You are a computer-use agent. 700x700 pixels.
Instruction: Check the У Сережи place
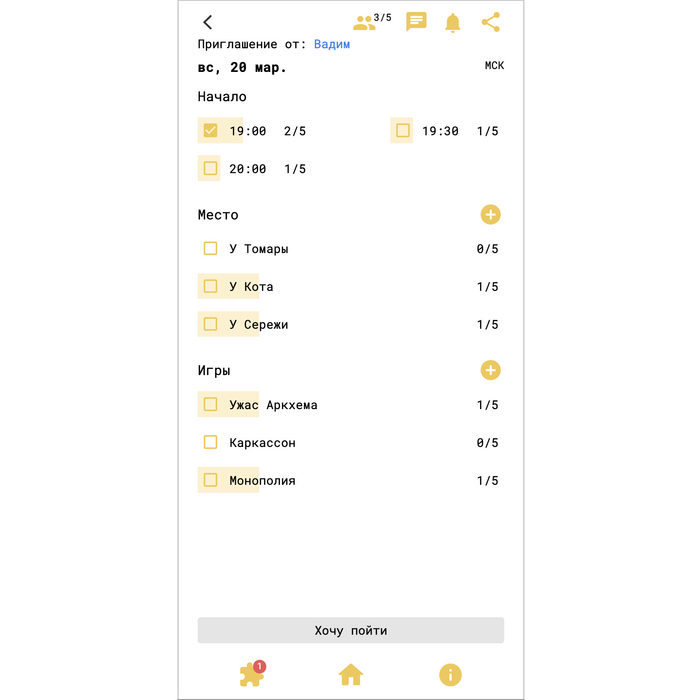(x=210, y=325)
